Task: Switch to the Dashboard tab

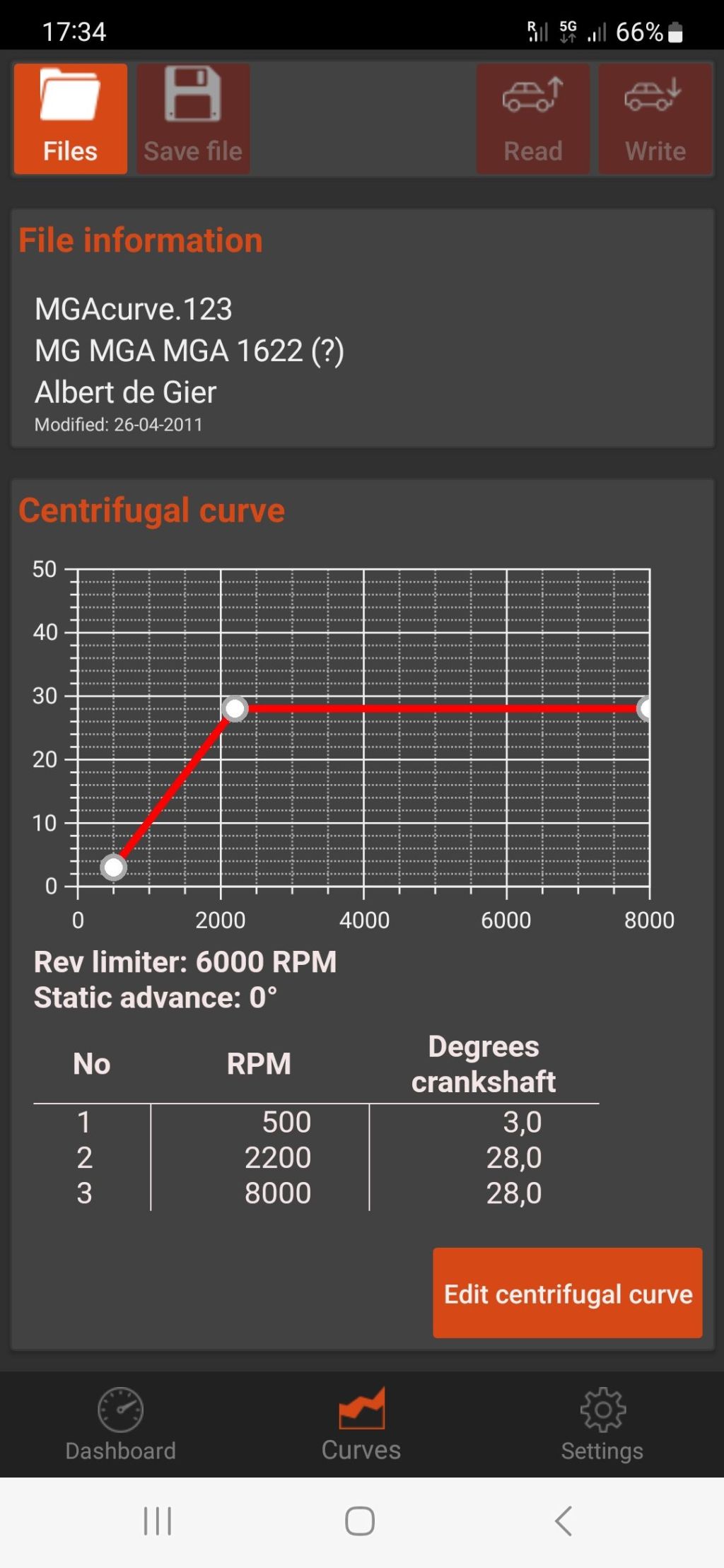Action: click(x=120, y=1424)
